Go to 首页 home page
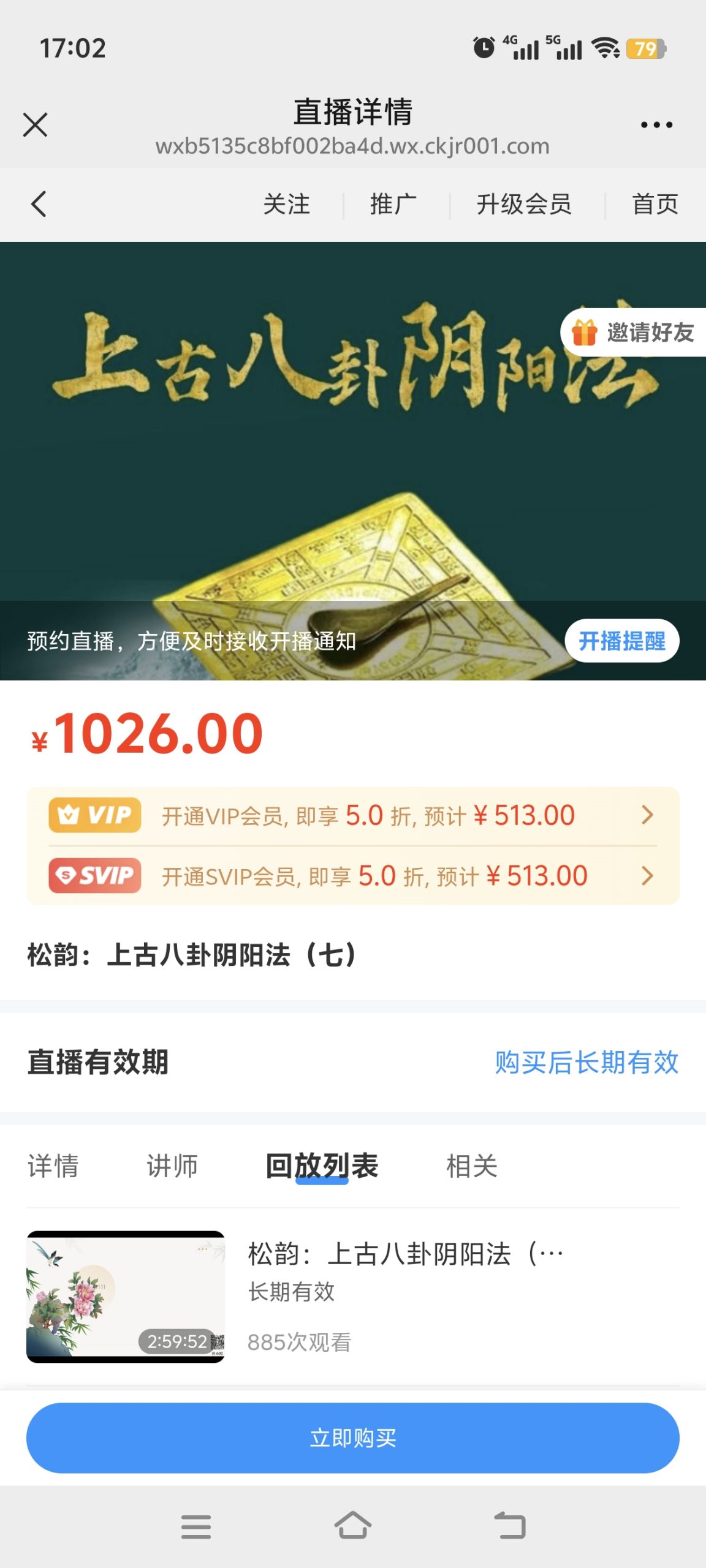Image resolution: width=706 pixels, height=1568 pixels. pos(655,204)
